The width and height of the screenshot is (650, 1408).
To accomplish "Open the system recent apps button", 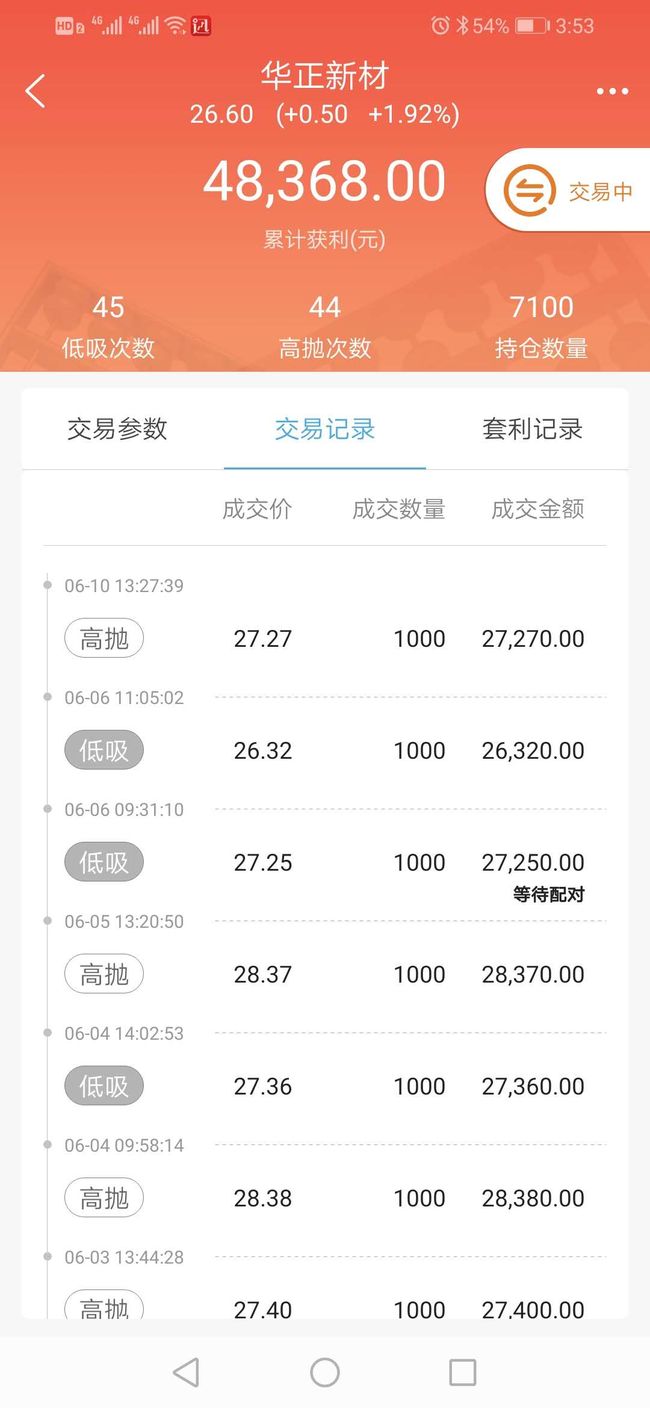I will (x=462, y=1372).
